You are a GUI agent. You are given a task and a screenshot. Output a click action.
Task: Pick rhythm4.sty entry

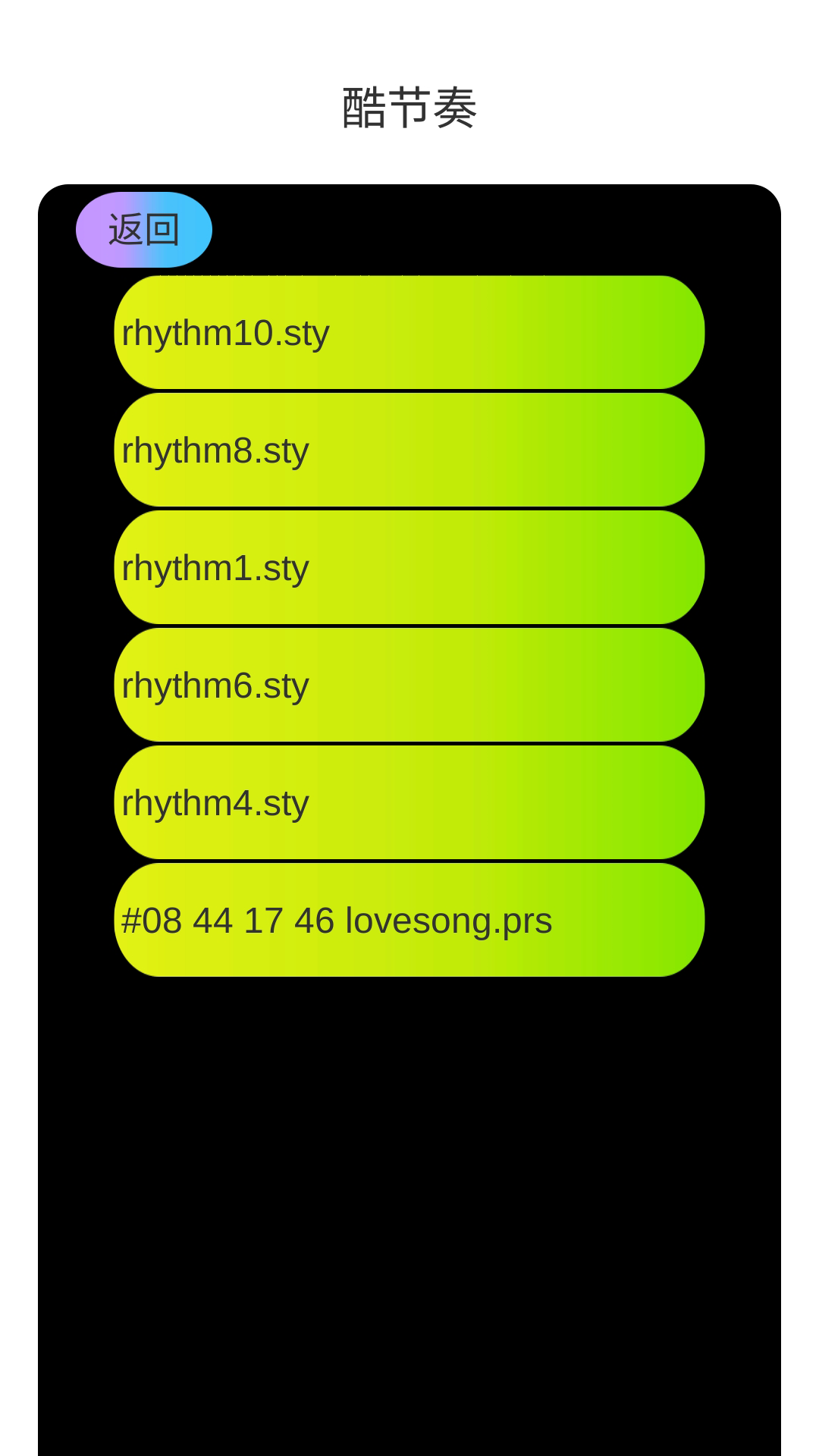click(x=409, y=802)
